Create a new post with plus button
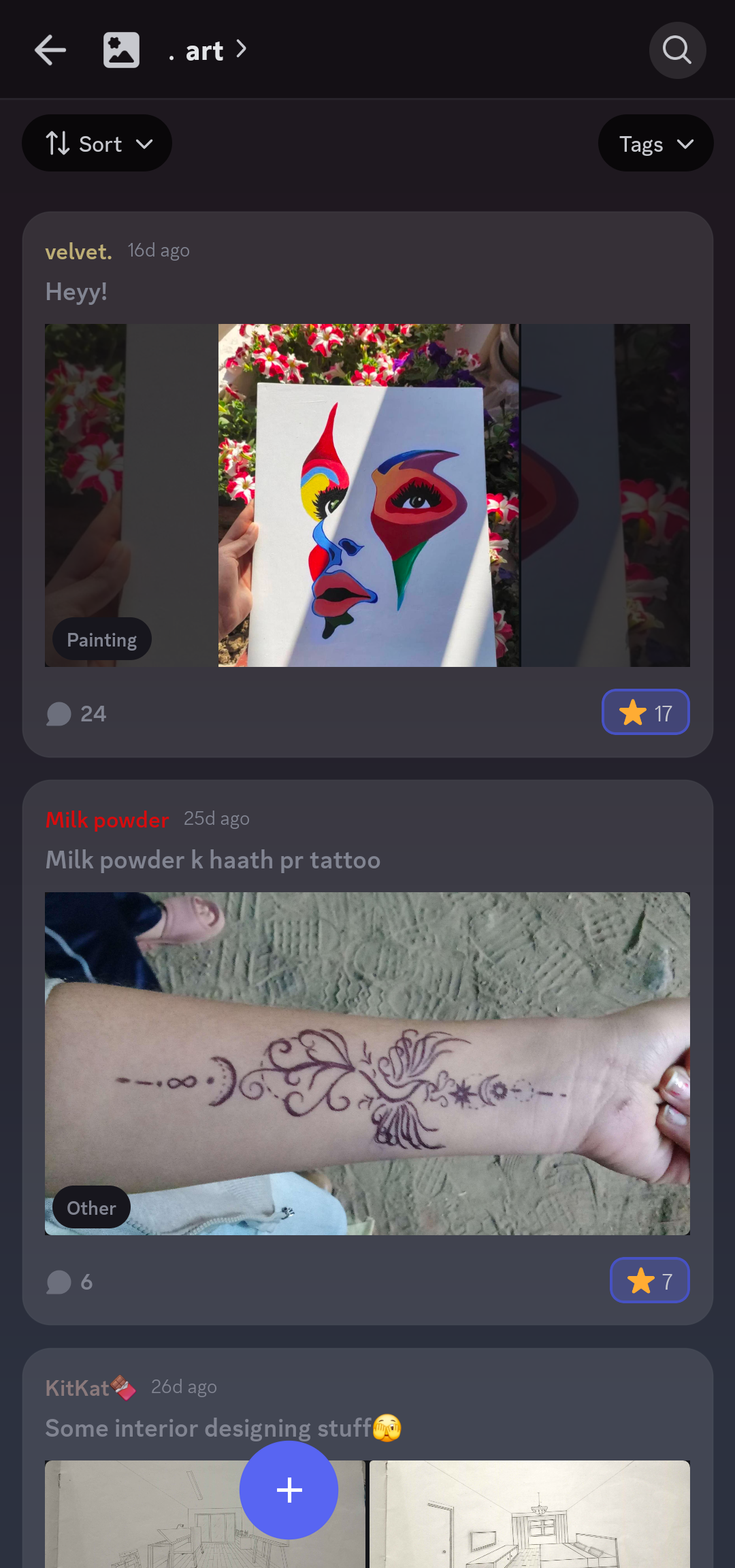This screenshot has height=1568, width=735. [289, 1490]
